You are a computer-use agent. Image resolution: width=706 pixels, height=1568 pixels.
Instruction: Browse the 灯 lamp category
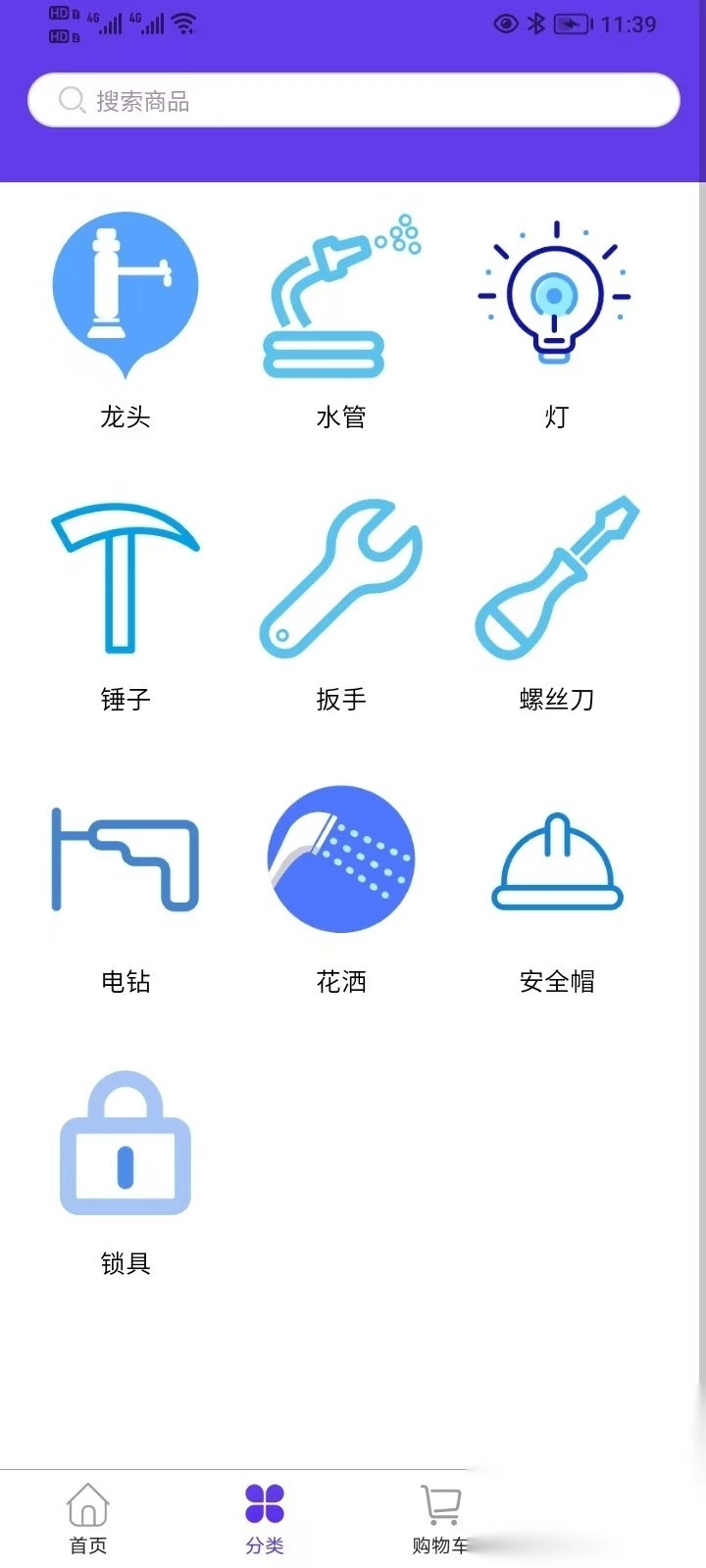point(556,294)
